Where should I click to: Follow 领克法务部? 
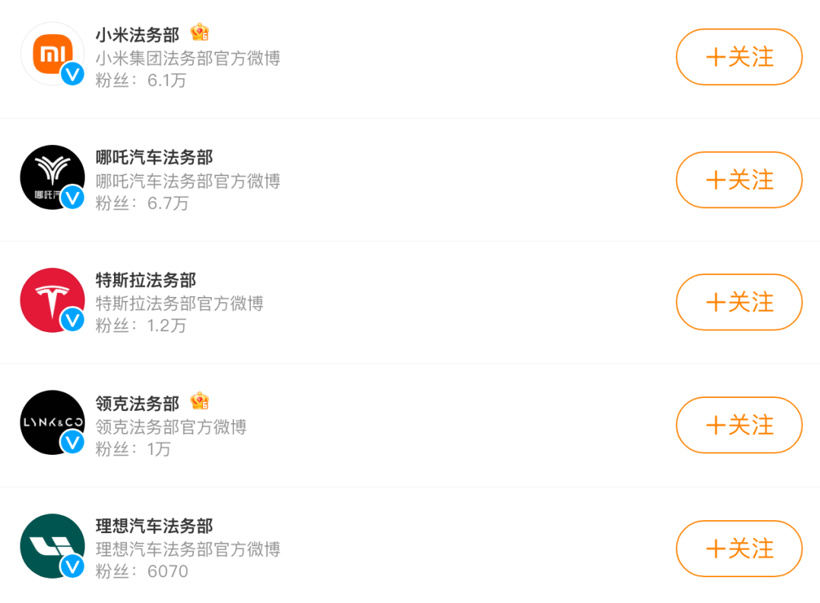click(x=739, y=425)
